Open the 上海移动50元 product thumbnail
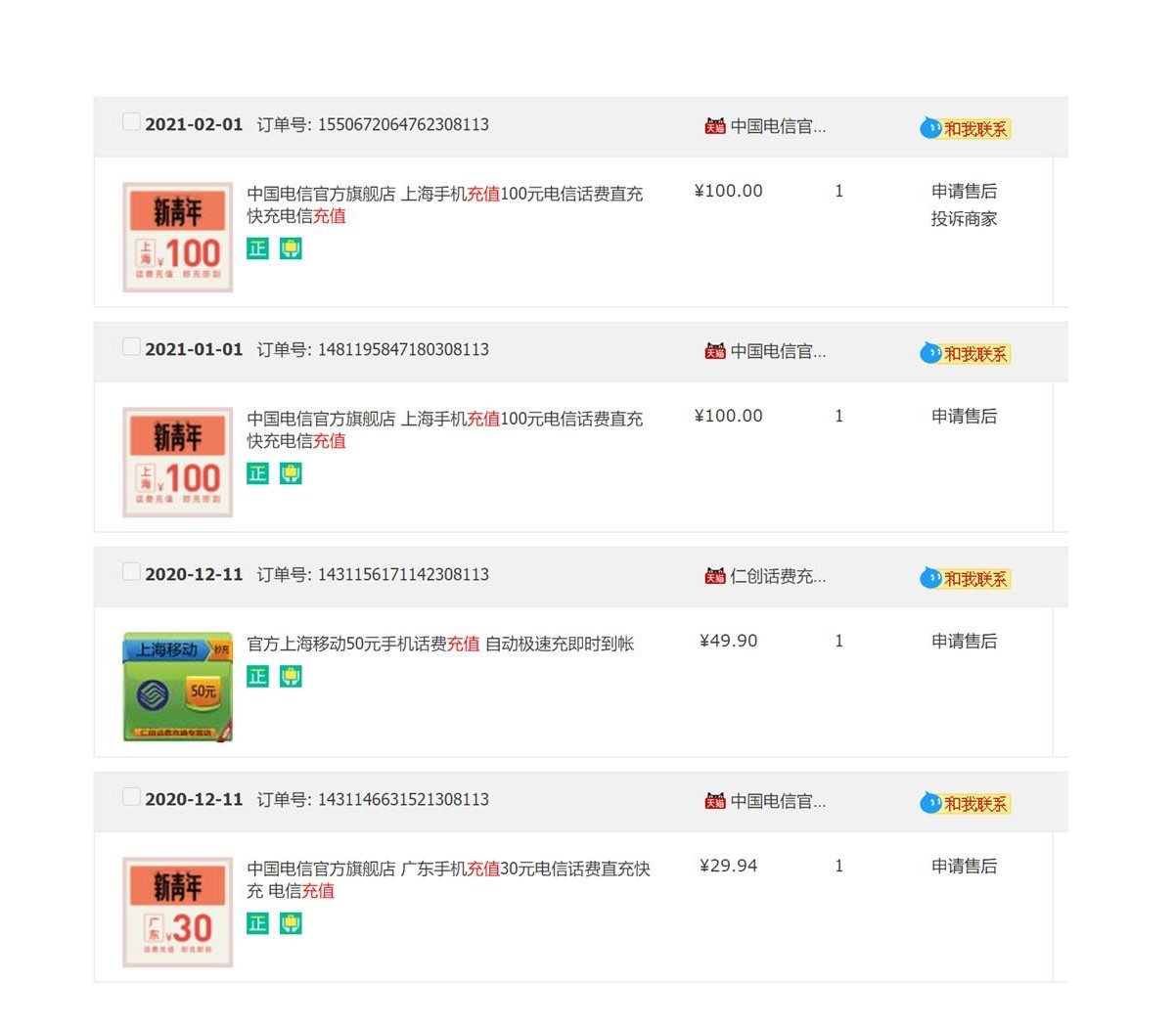 (x=177, y=687)
